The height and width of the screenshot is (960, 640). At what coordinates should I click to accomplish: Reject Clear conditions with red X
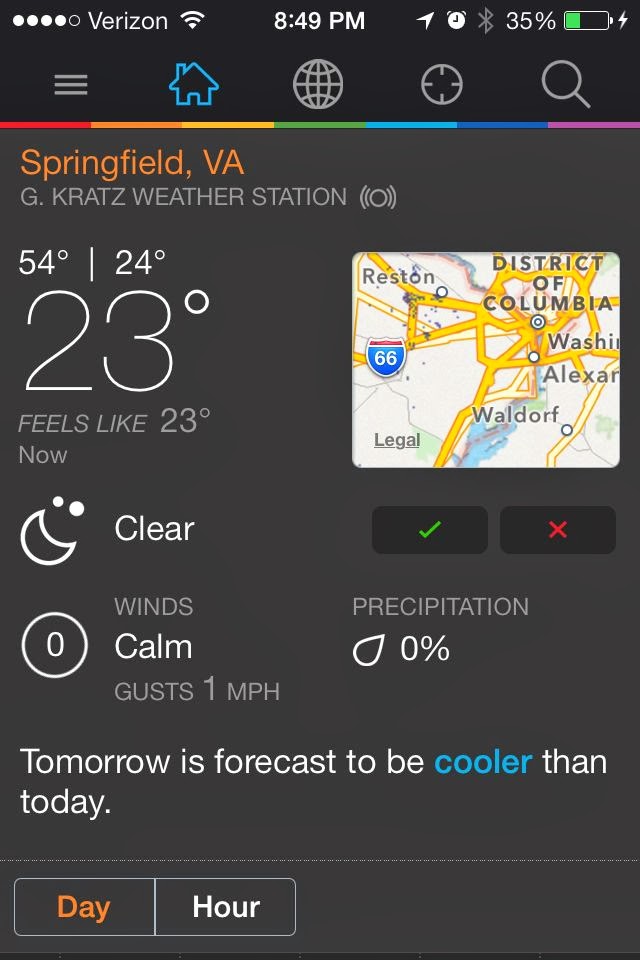(x=558, y=530)
